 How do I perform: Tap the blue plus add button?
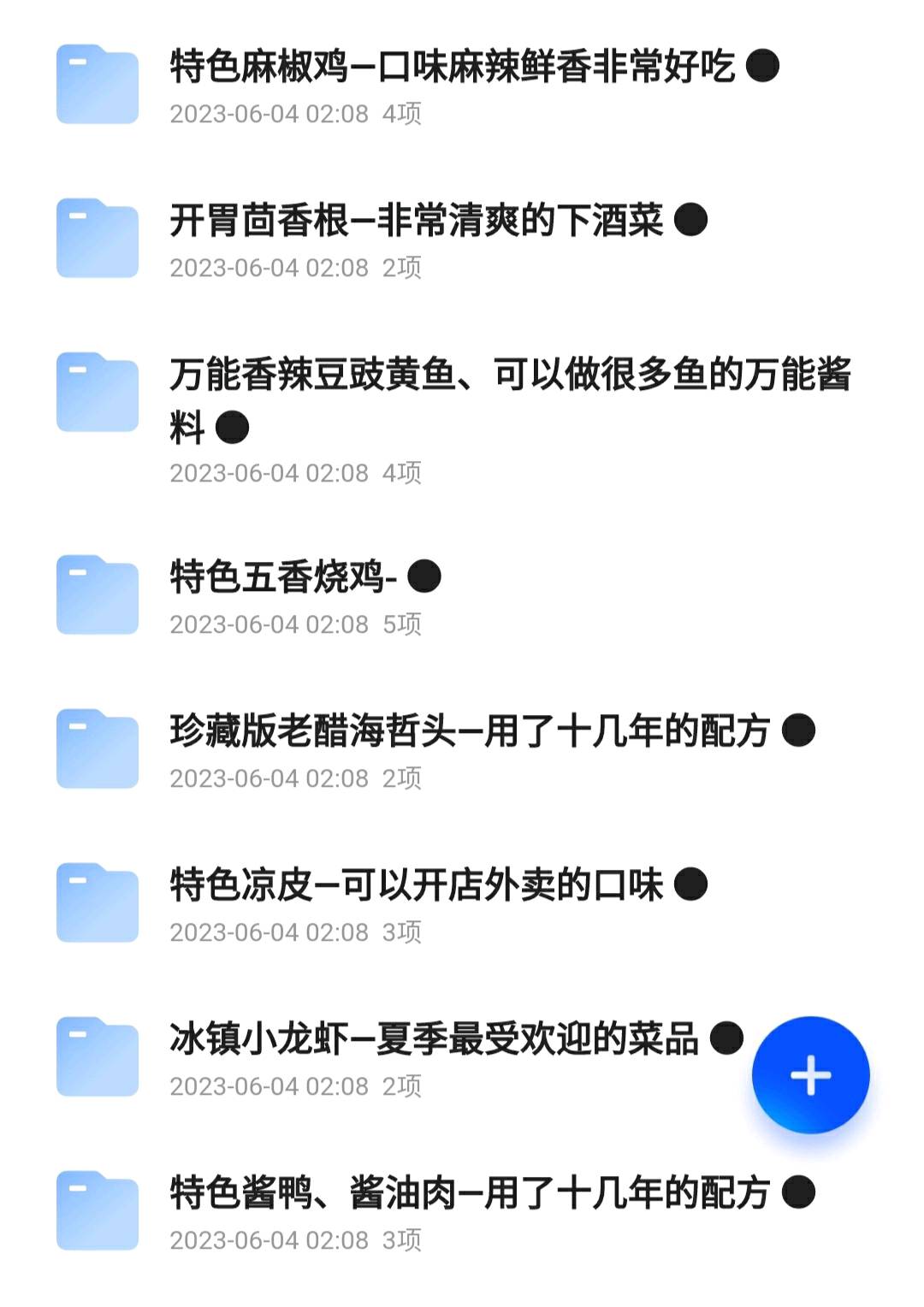[810, 1075]
